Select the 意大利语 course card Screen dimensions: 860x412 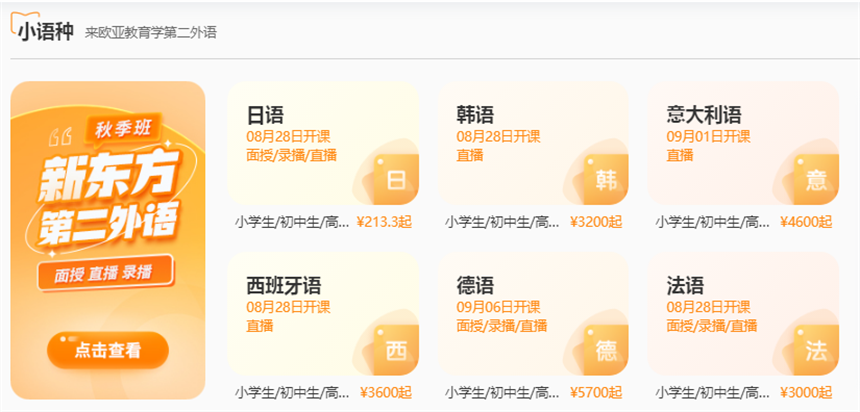coord(742,144)
